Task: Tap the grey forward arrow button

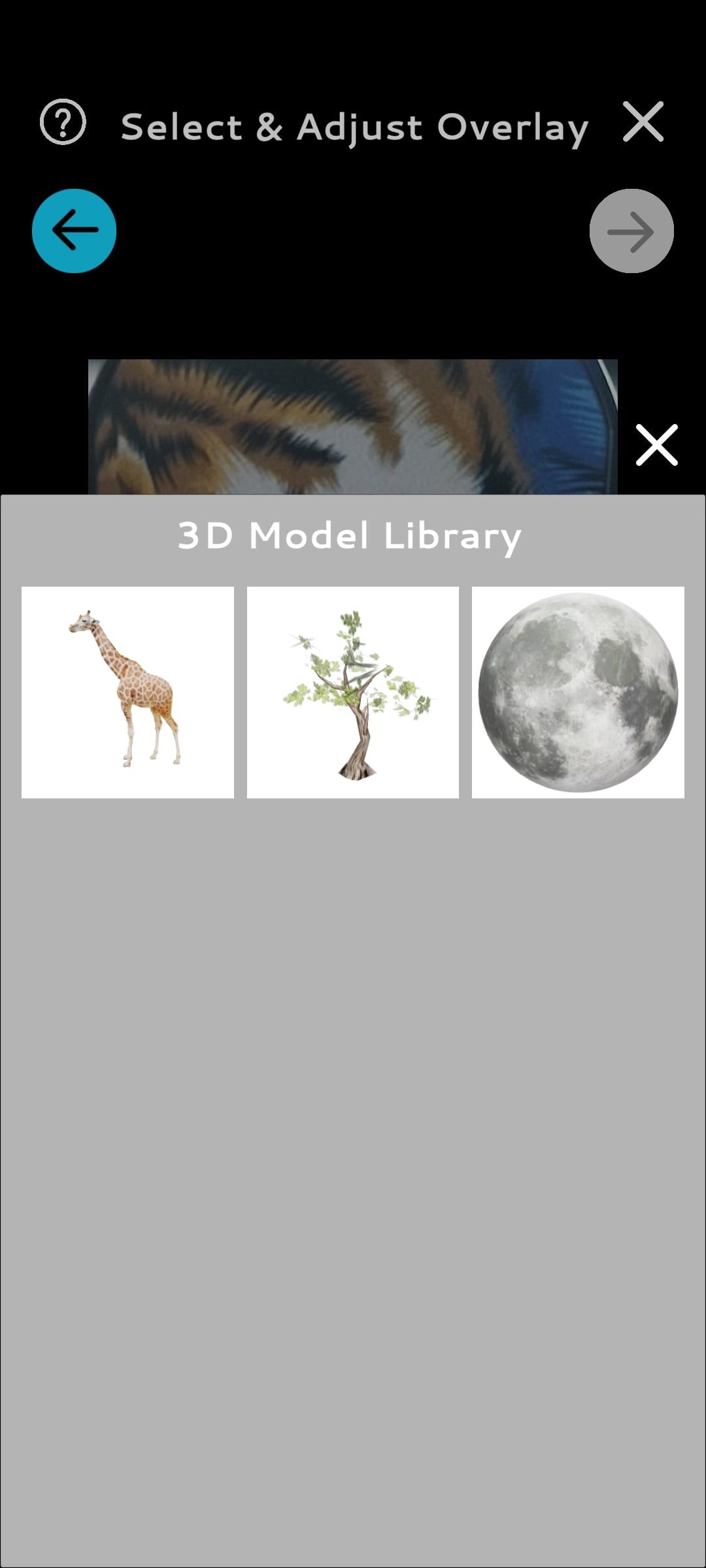Action: coord(631,231)
